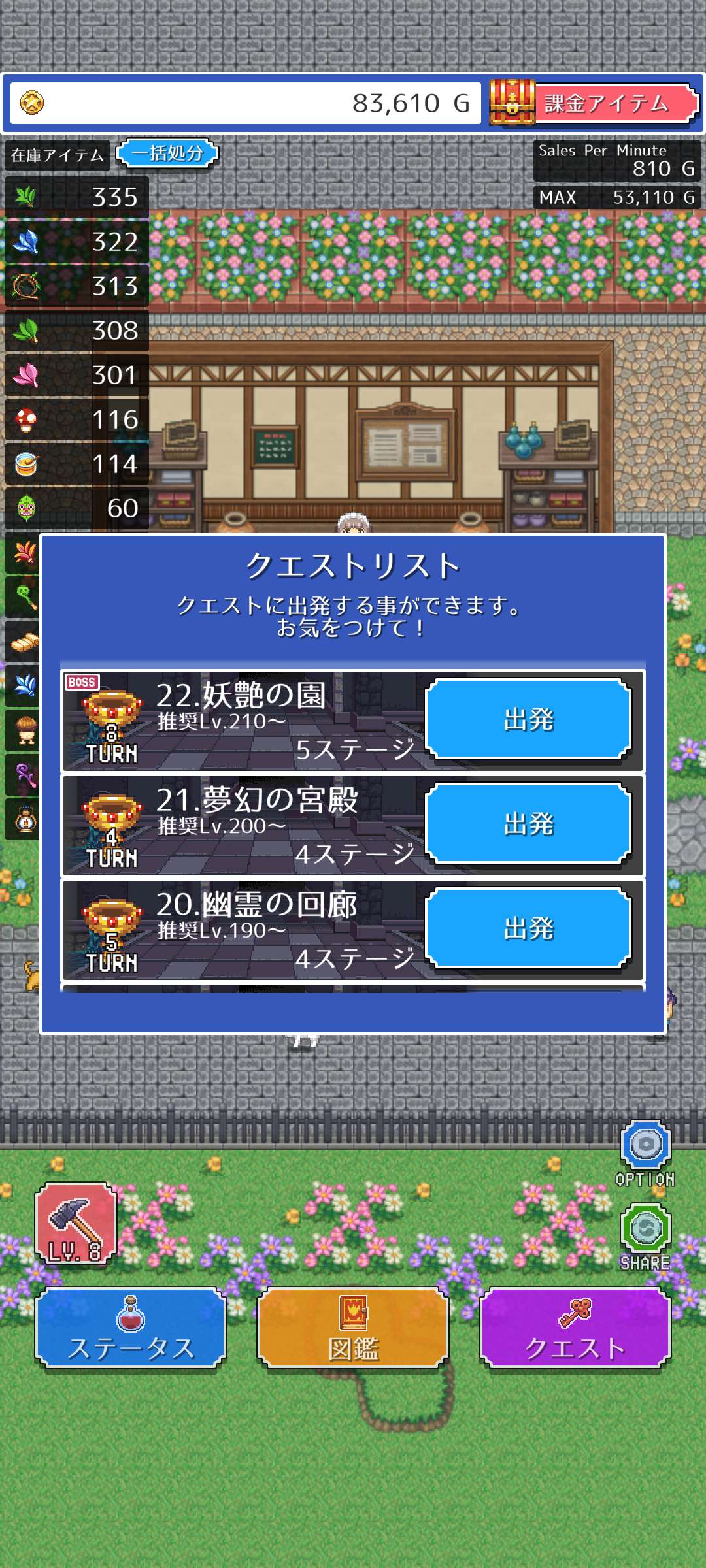Open the 課金アイテム paid items shop
Screen dimensions: 706x1568
click(x=594, y=103)
